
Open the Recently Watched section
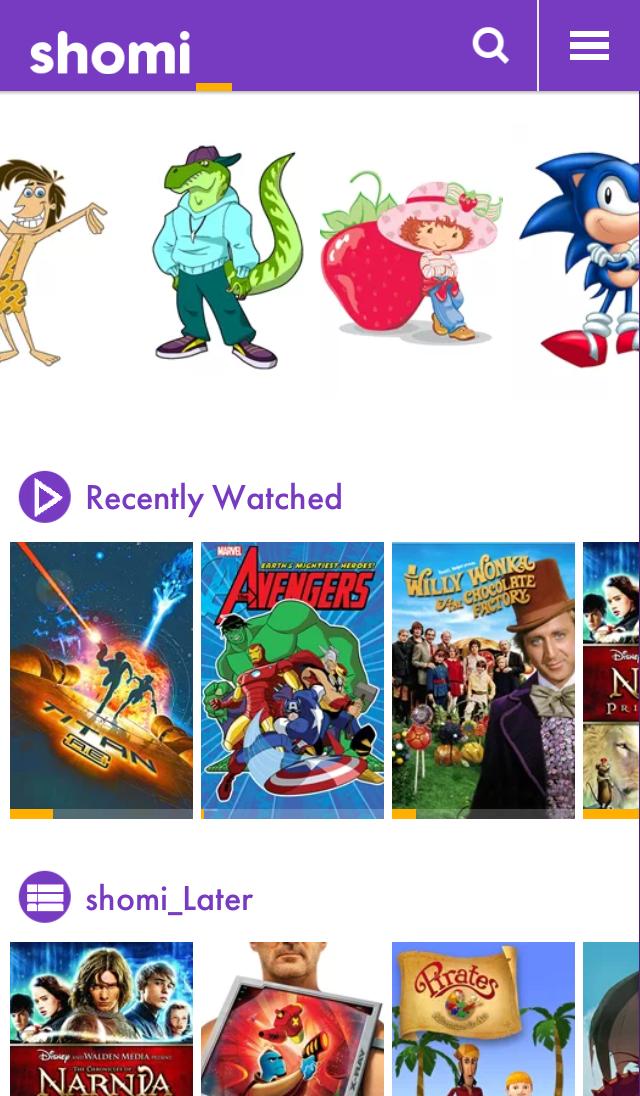(213, 498)
